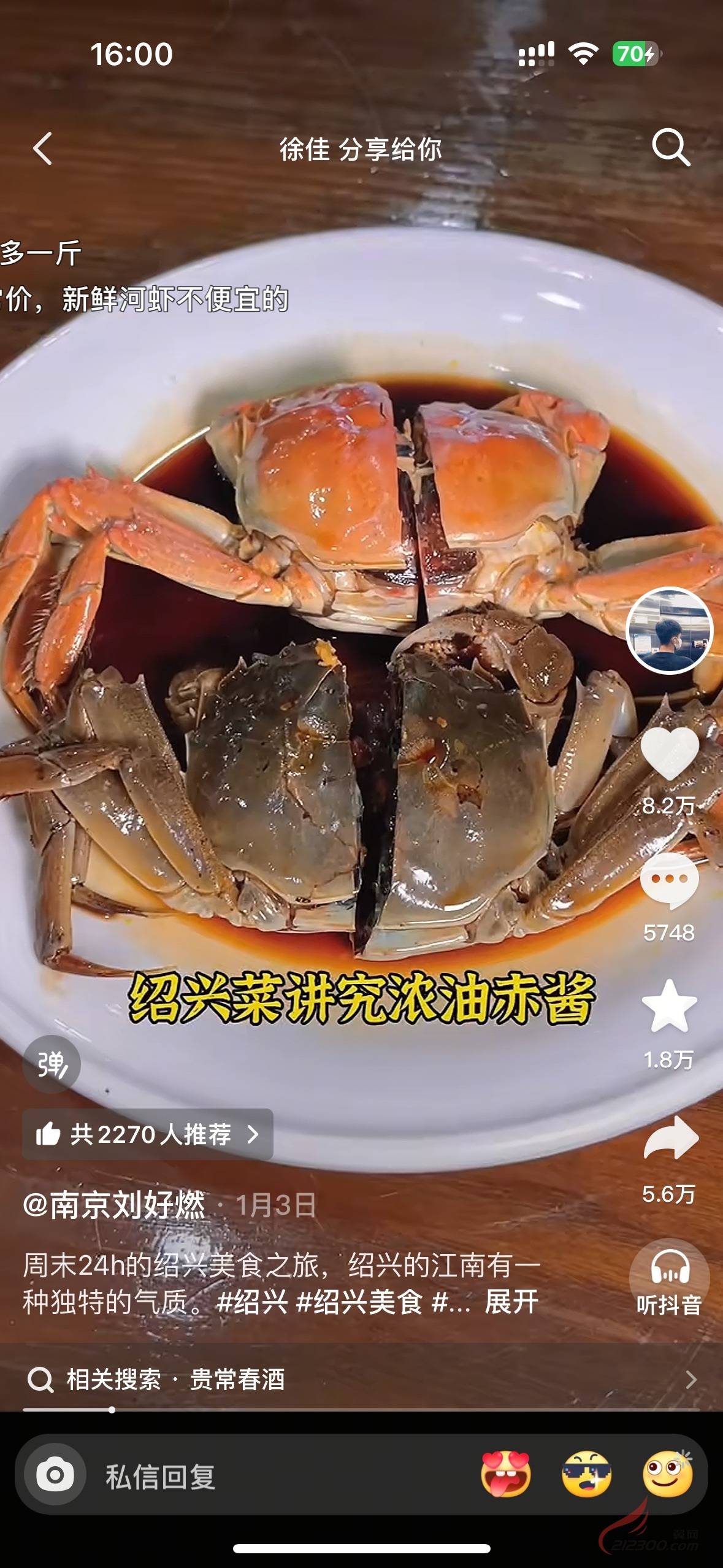723x1568 pixels.
Task: Favorite the video with the star icon
Action: coord(669,1006)
